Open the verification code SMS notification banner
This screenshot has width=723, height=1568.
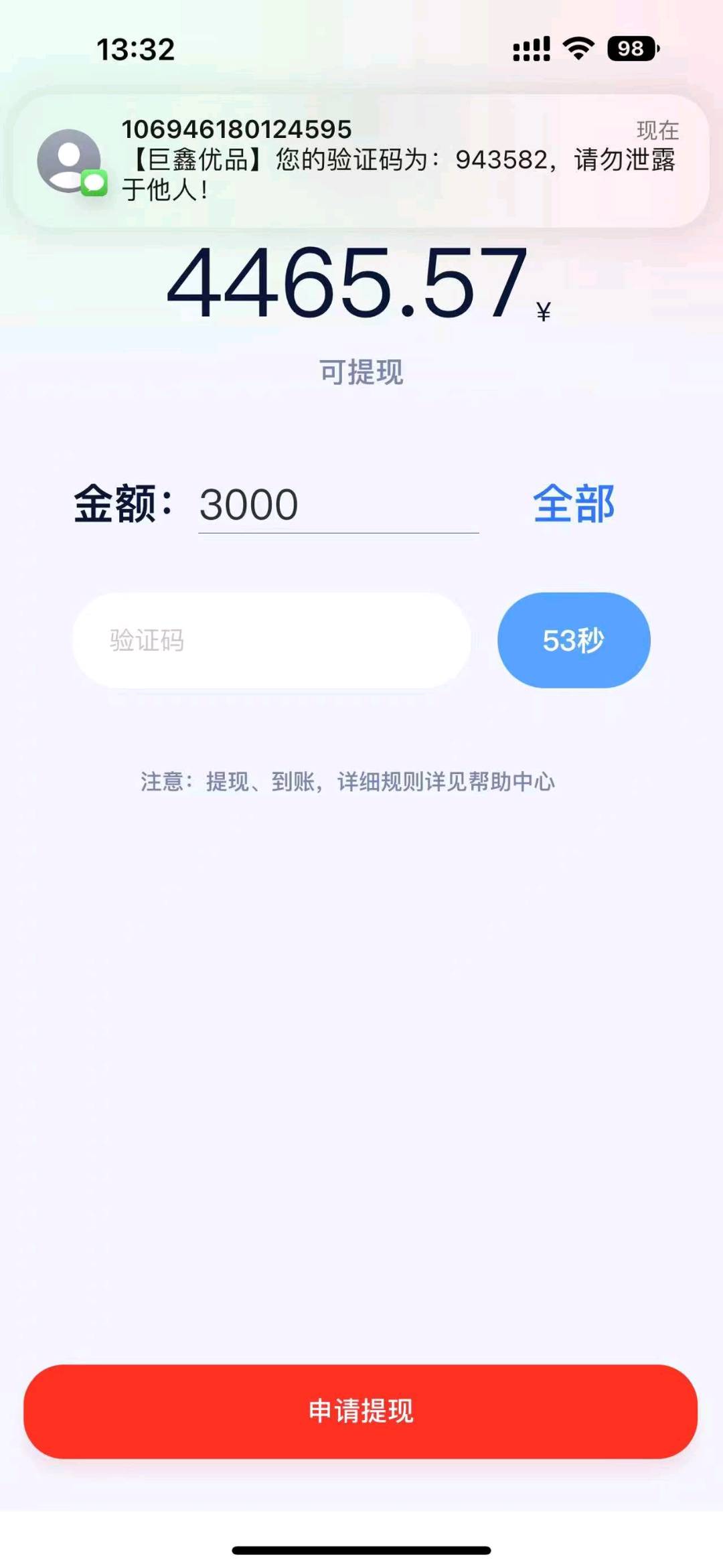361,161
